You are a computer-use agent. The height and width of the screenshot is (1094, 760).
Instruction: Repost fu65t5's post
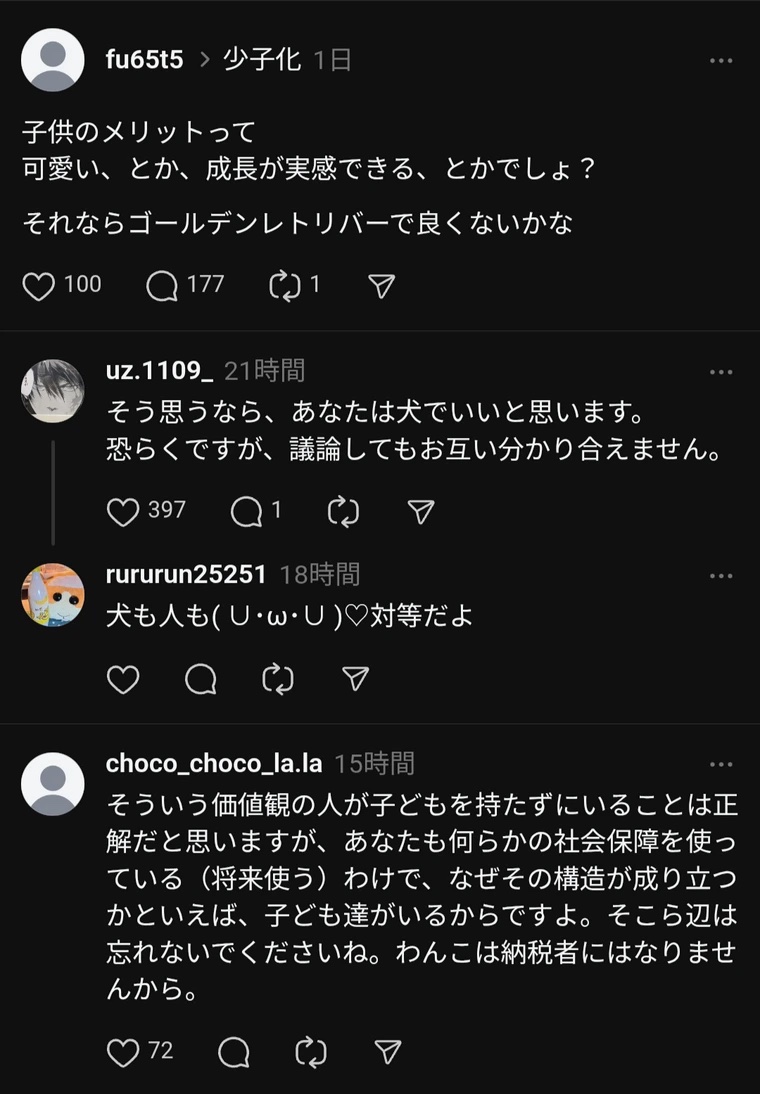285,287
